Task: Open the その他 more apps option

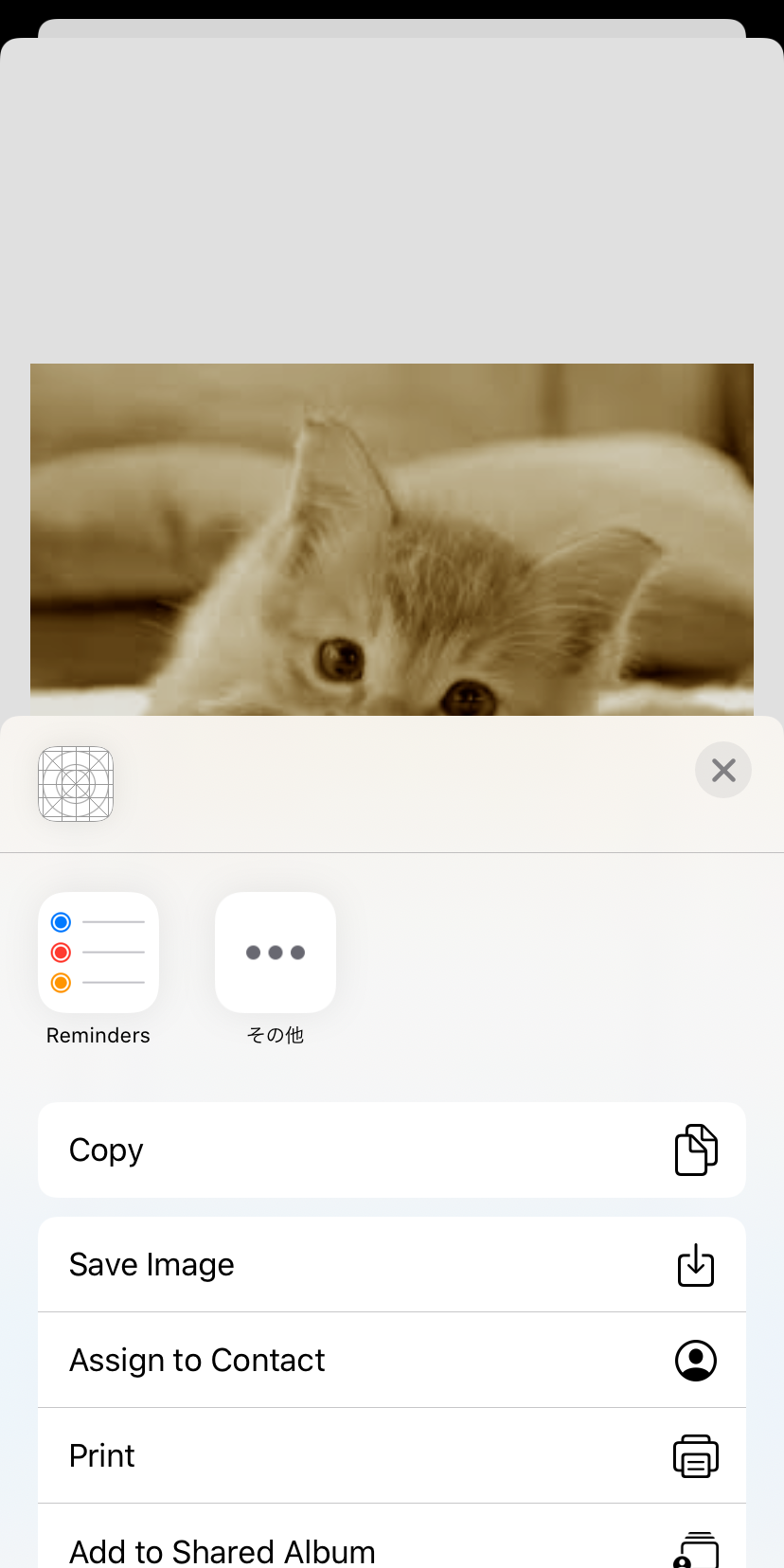Action: [x=276, y=953]
